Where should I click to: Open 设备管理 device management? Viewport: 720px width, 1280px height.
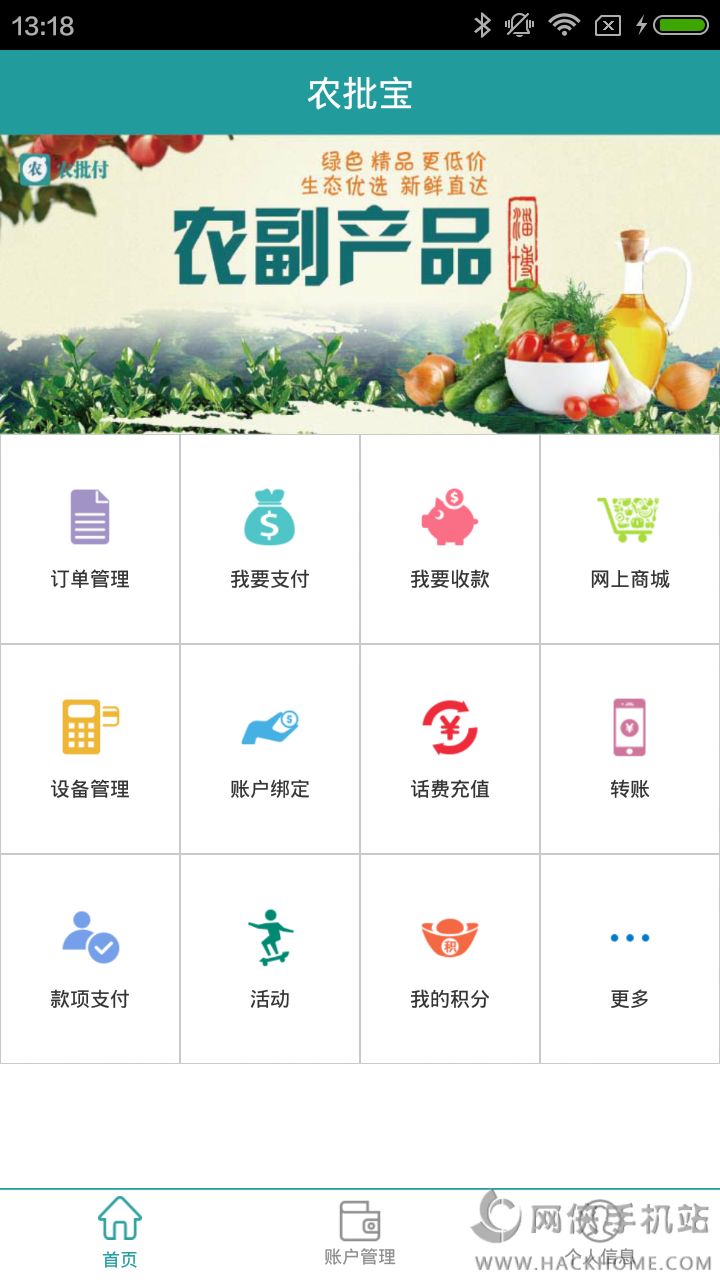point(90,749)
